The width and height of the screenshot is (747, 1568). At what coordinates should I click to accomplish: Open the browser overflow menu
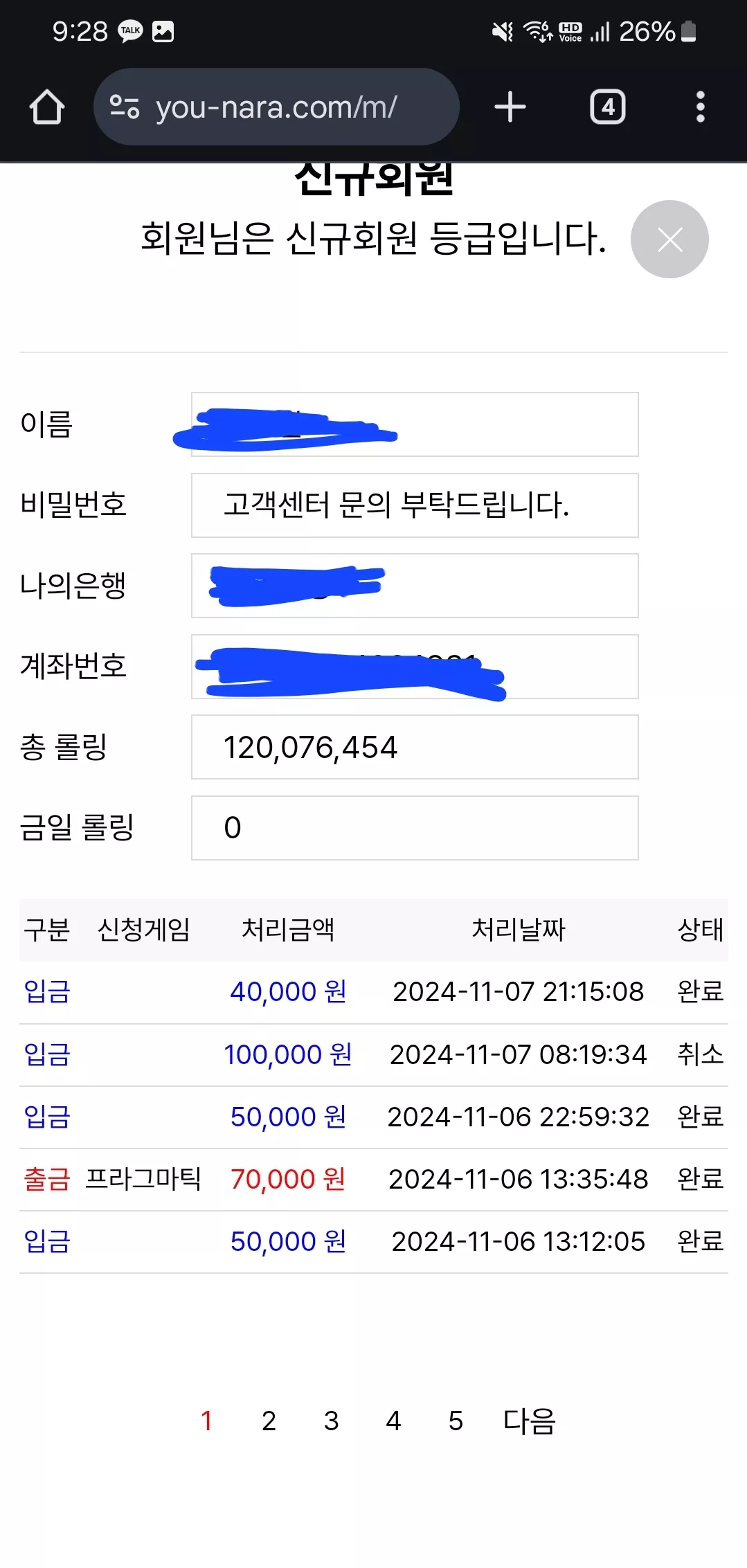coord(701,107)
